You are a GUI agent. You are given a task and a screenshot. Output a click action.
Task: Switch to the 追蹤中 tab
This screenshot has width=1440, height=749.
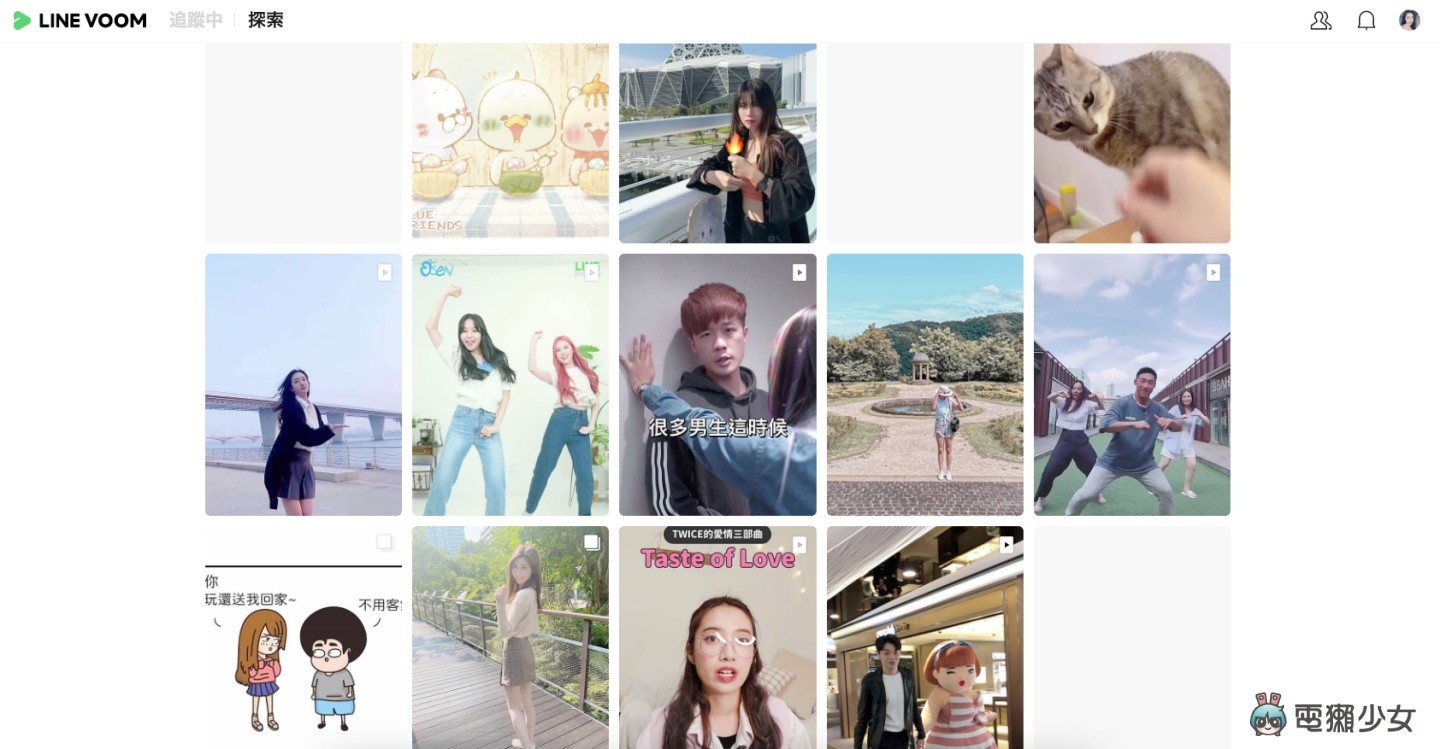pos(195,20)
